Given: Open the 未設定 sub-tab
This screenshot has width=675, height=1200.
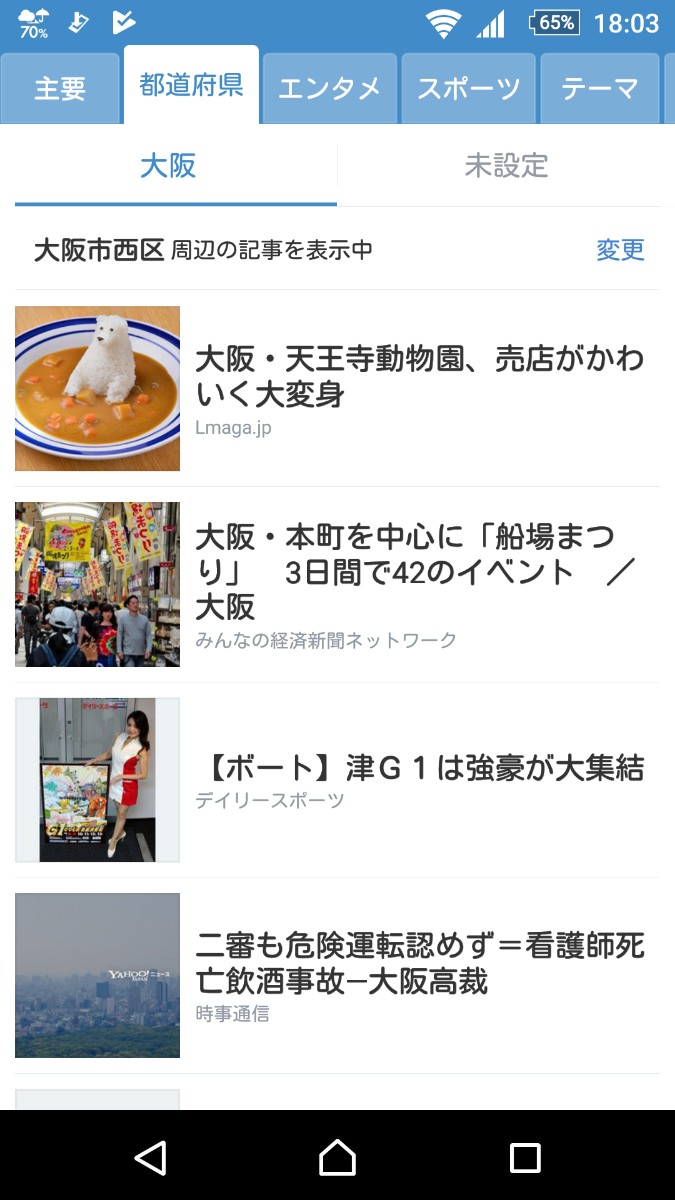Looking at the screenshot, I should click(506, 166).
